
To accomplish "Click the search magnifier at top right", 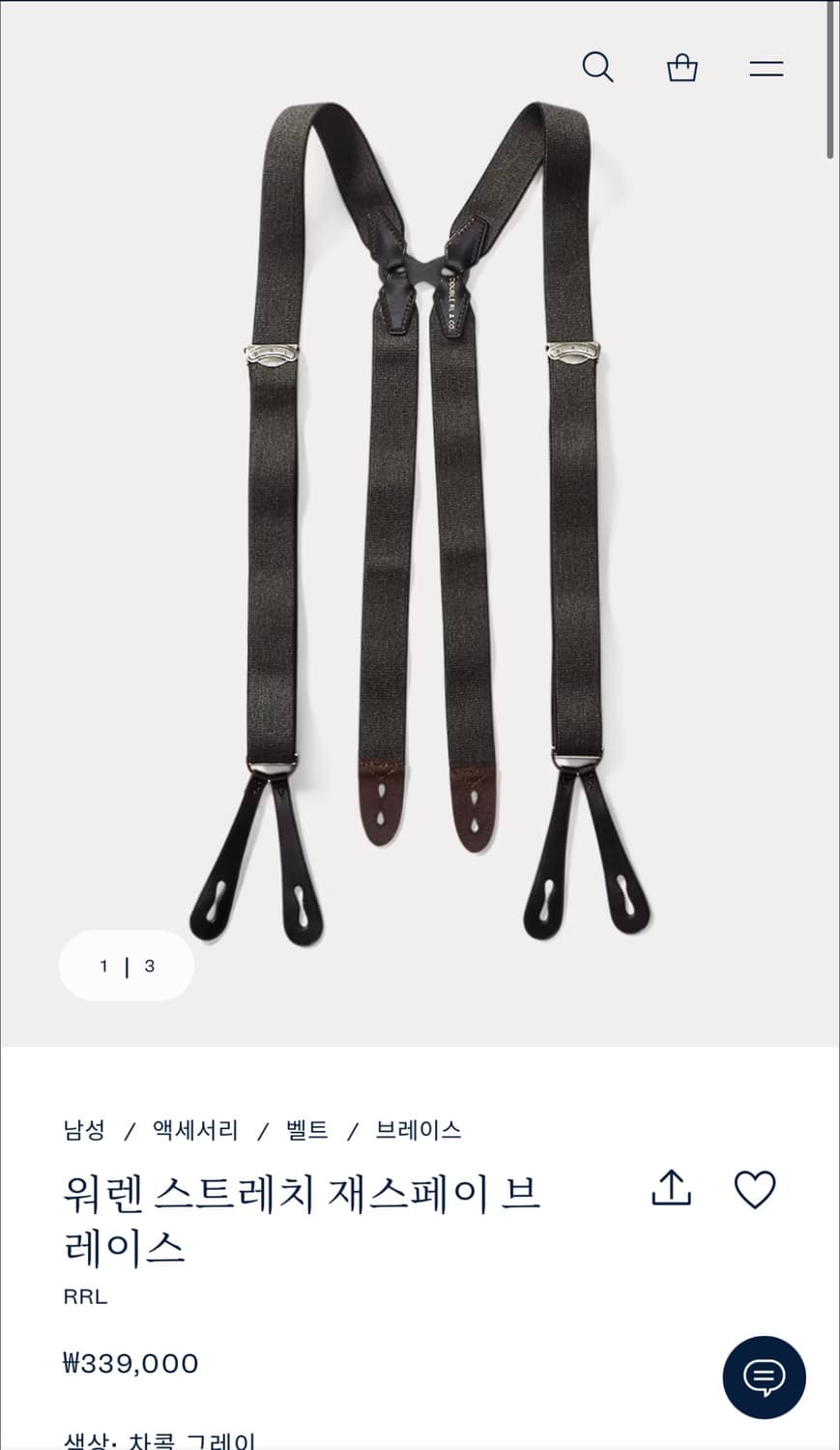I will 598,68.
